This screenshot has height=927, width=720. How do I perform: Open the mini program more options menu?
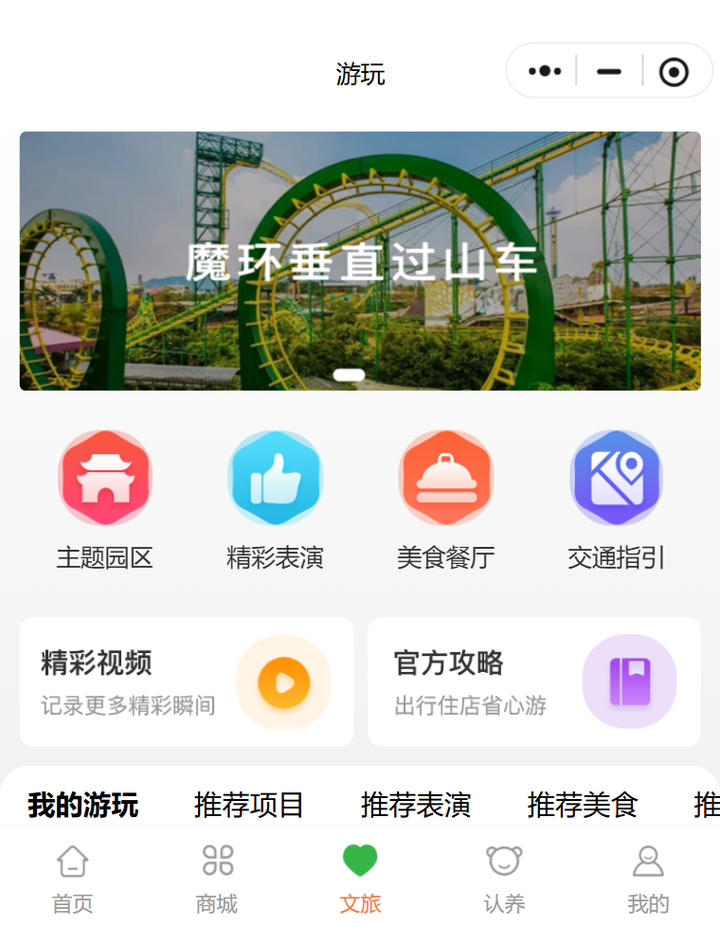(x=545, y=72)
